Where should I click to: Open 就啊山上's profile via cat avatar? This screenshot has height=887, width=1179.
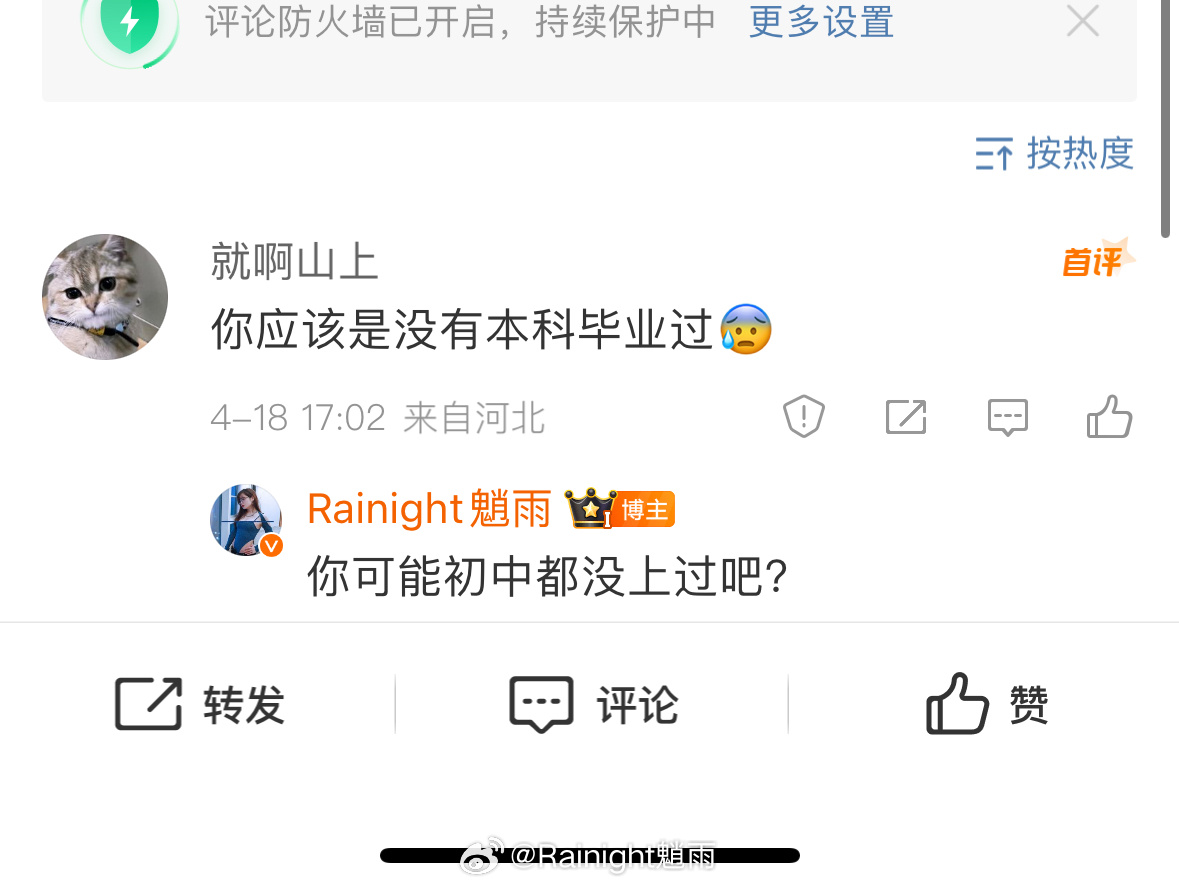[x=105, y=297]
